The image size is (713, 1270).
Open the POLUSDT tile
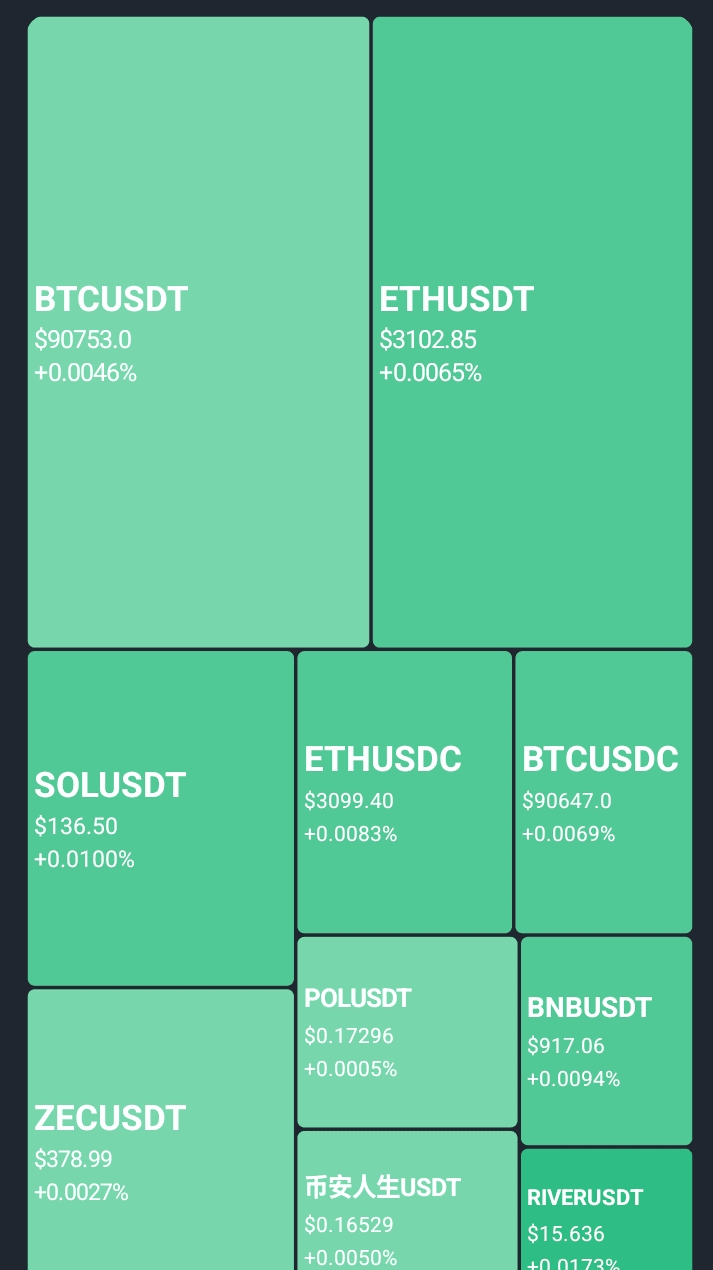(407, 1032)
